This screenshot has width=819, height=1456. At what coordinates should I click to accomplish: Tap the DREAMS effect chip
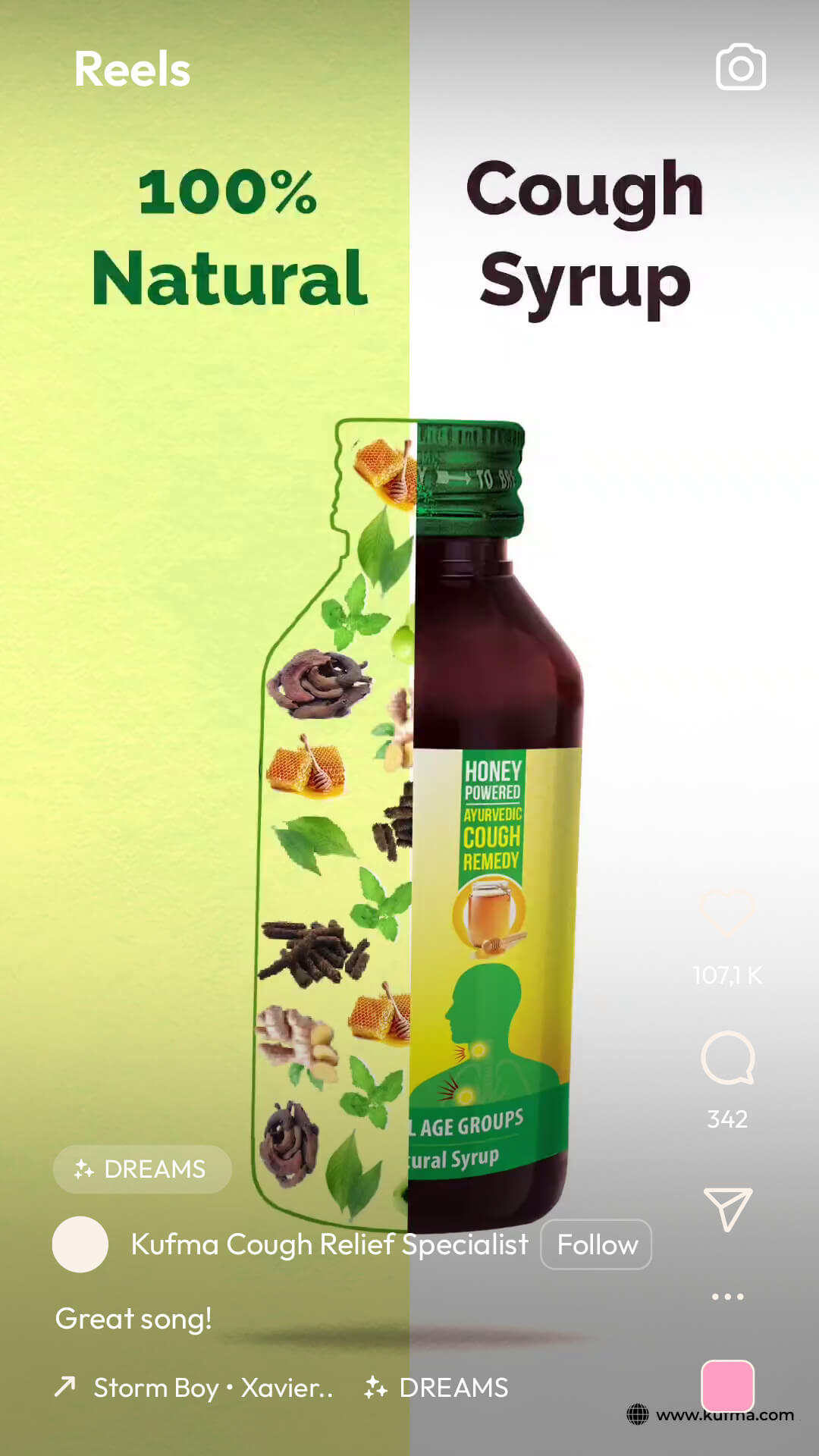pyautogui.click(x=142, y=1169)
